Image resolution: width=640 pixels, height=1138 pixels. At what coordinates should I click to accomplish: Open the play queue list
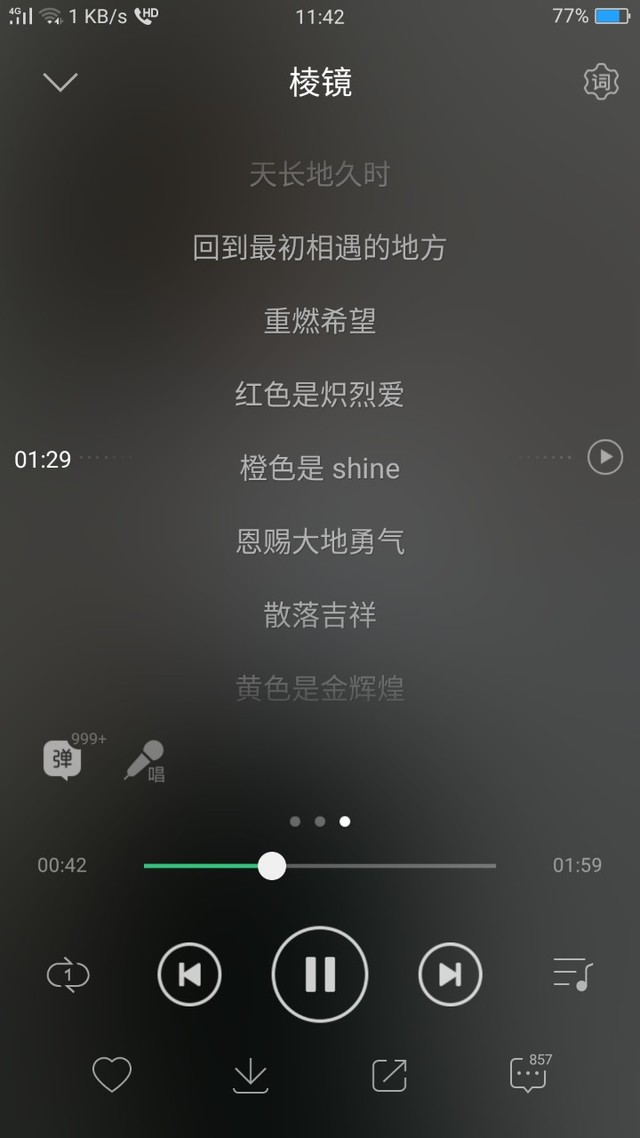pyautogui.click(x=573, y=974)
